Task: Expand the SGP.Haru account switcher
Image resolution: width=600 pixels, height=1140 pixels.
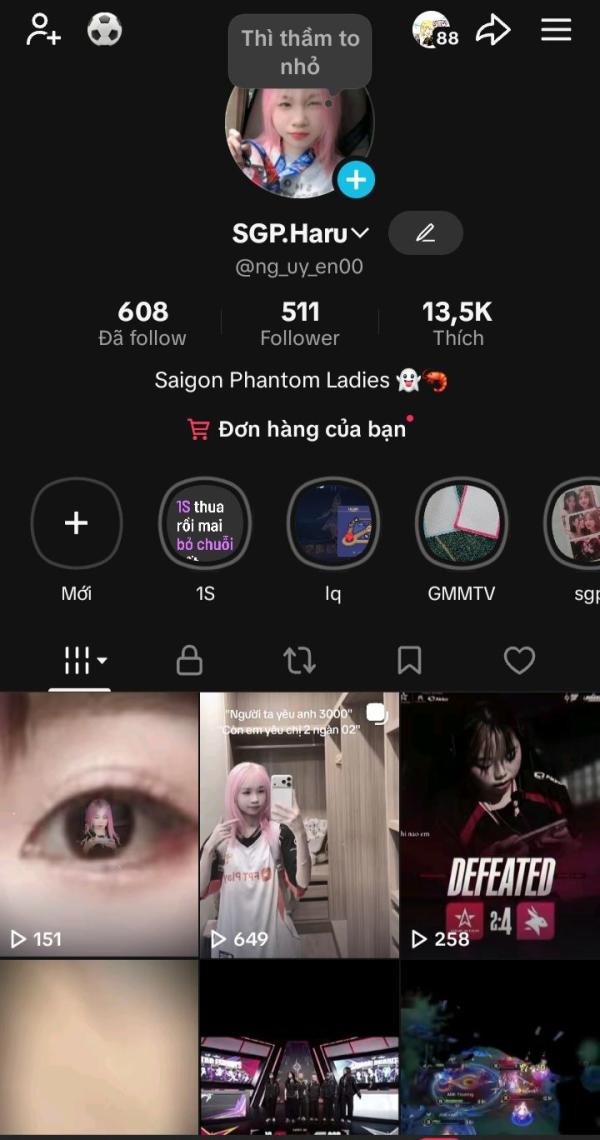Action: coord(300,233)
